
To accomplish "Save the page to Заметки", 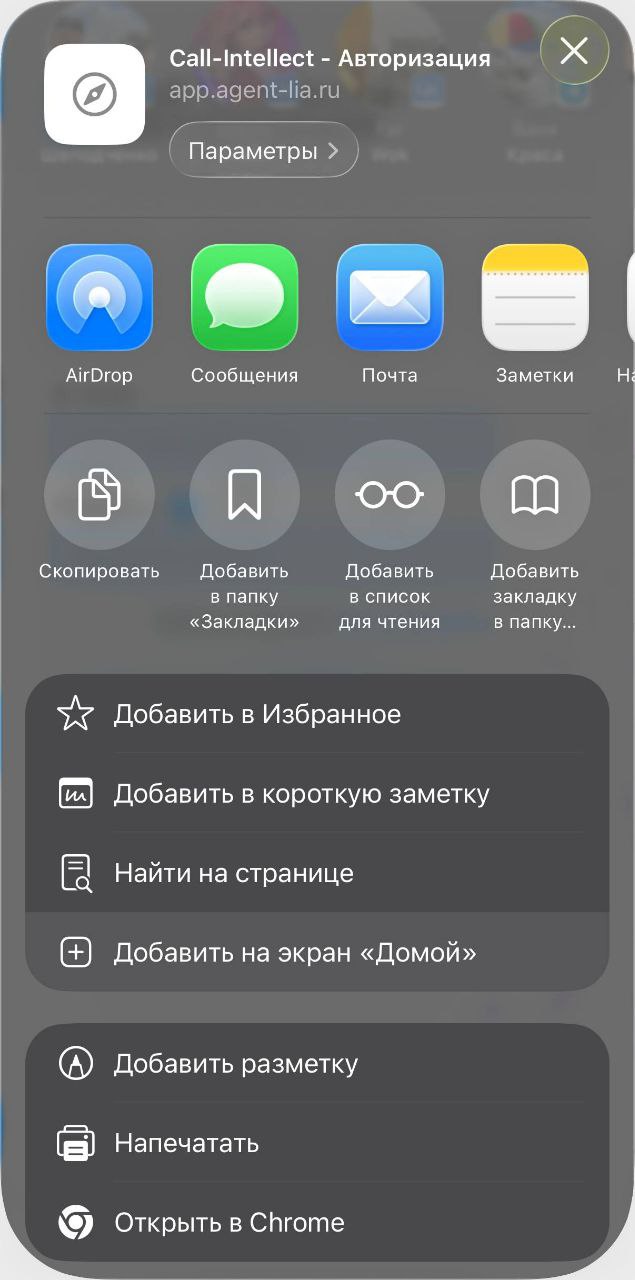I will pos(535,297).
